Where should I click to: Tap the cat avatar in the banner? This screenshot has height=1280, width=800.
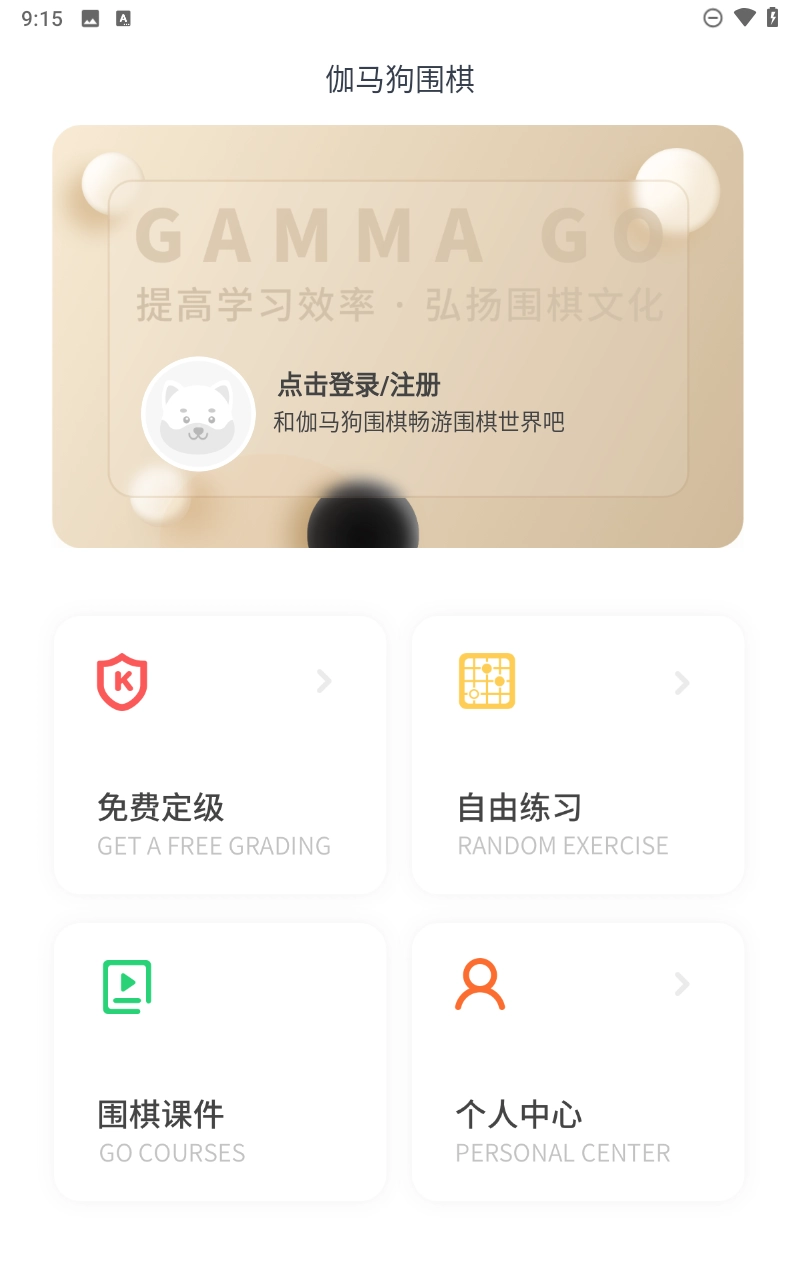tap(198, 413)
